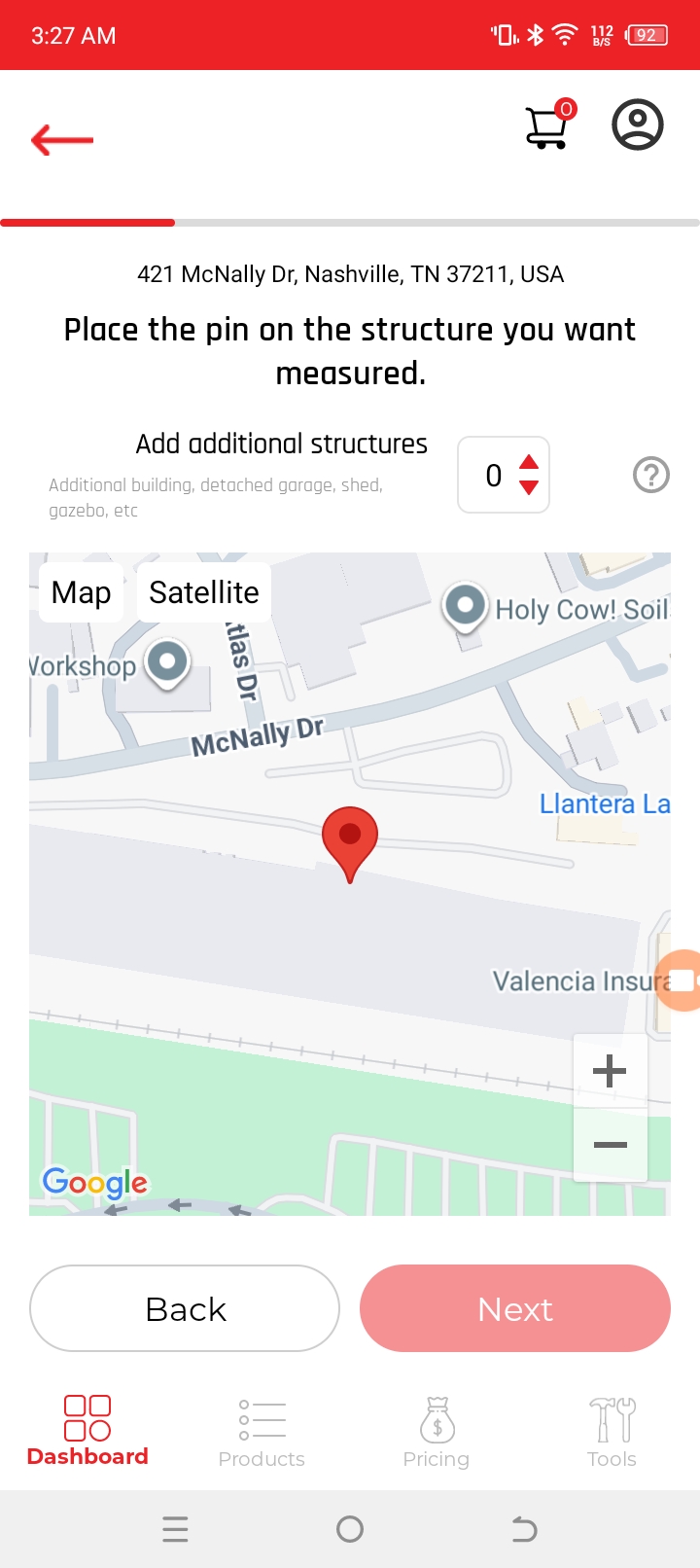Select the Map view type

point(82,592)
